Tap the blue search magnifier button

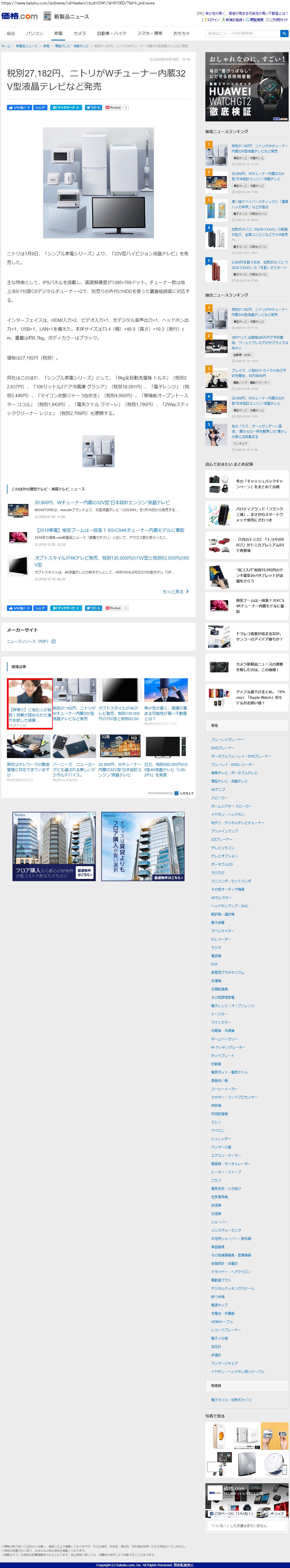click(284, 34)
